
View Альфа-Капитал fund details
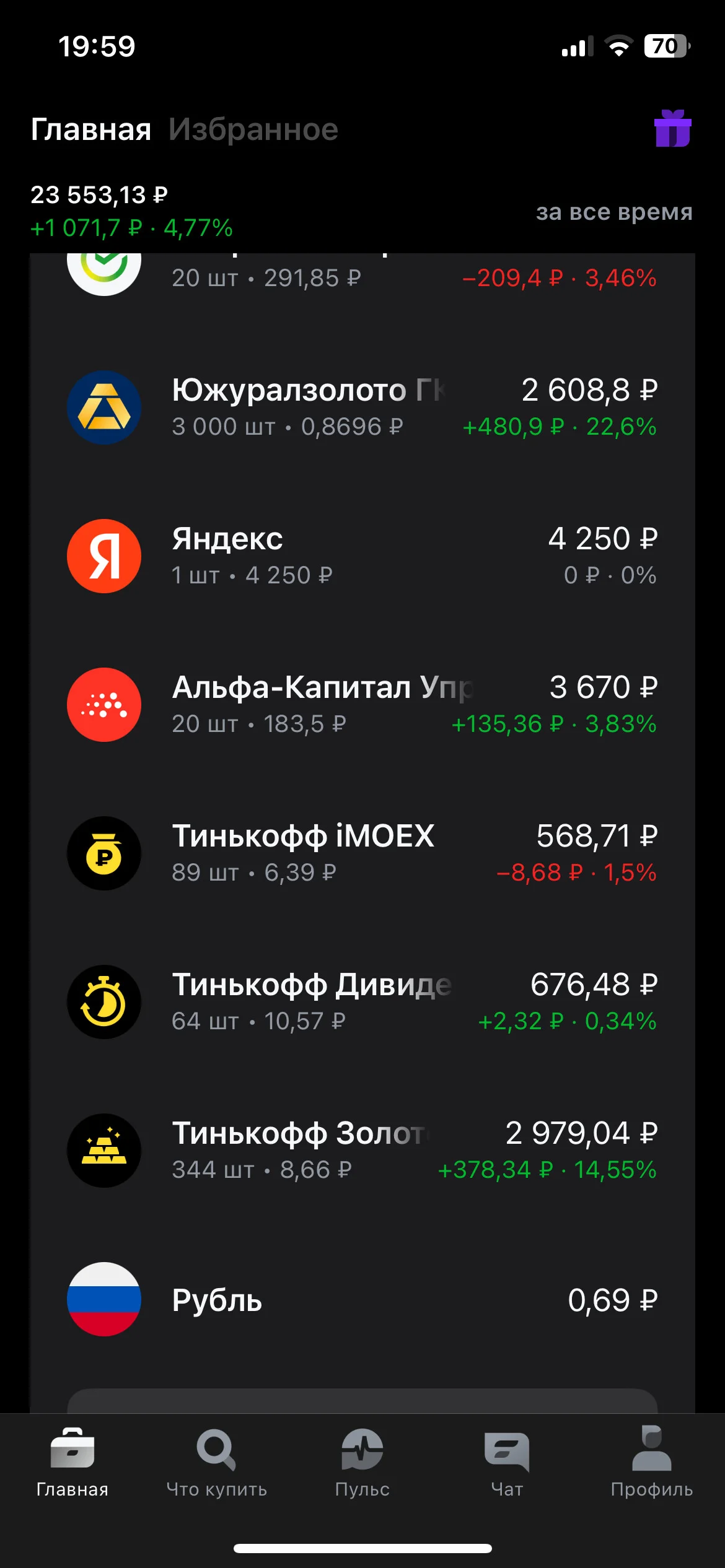click(x=362, y=705)
